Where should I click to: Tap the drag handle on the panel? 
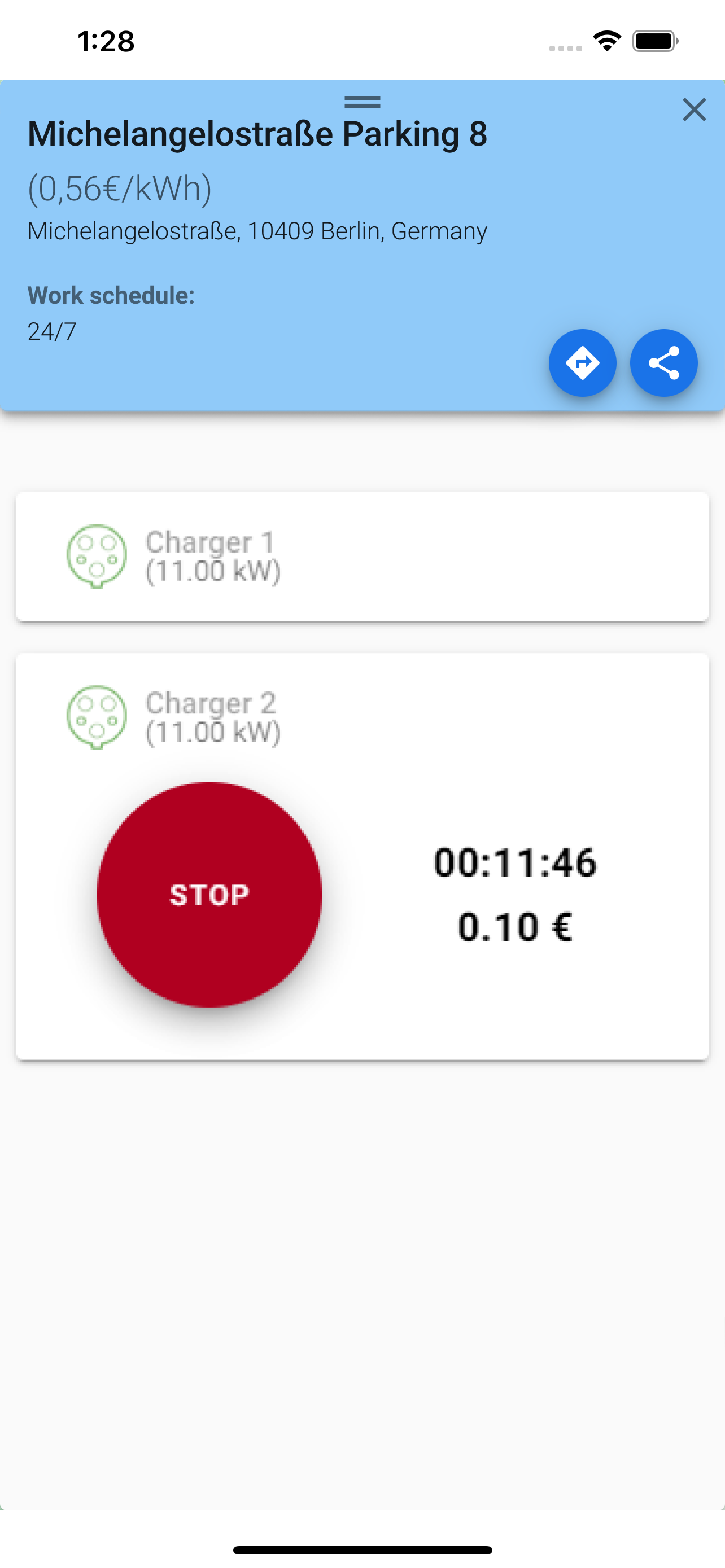(x=362, y=102)
